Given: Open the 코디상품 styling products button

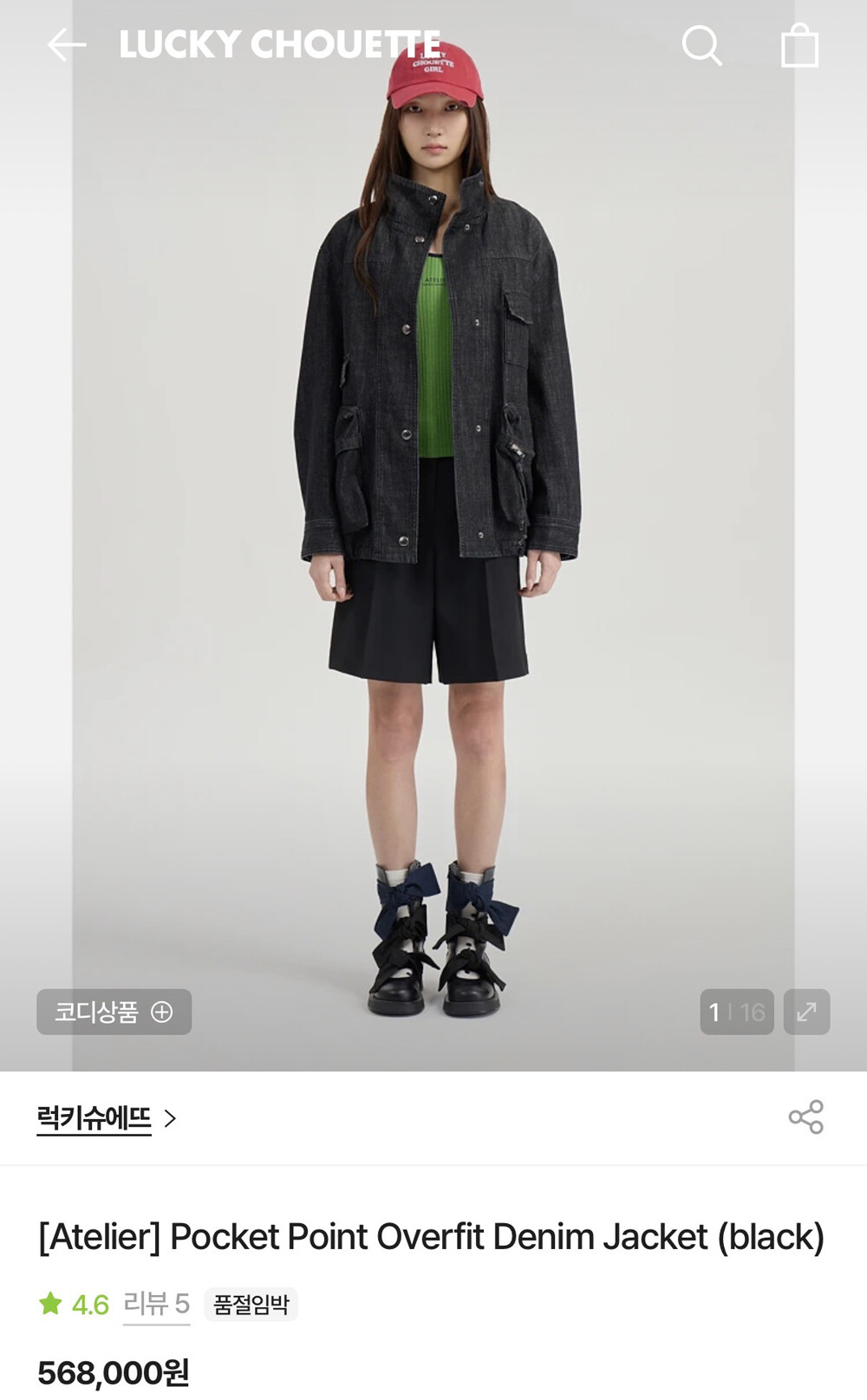Looking at the screenshot, I should click(114, 1012).
